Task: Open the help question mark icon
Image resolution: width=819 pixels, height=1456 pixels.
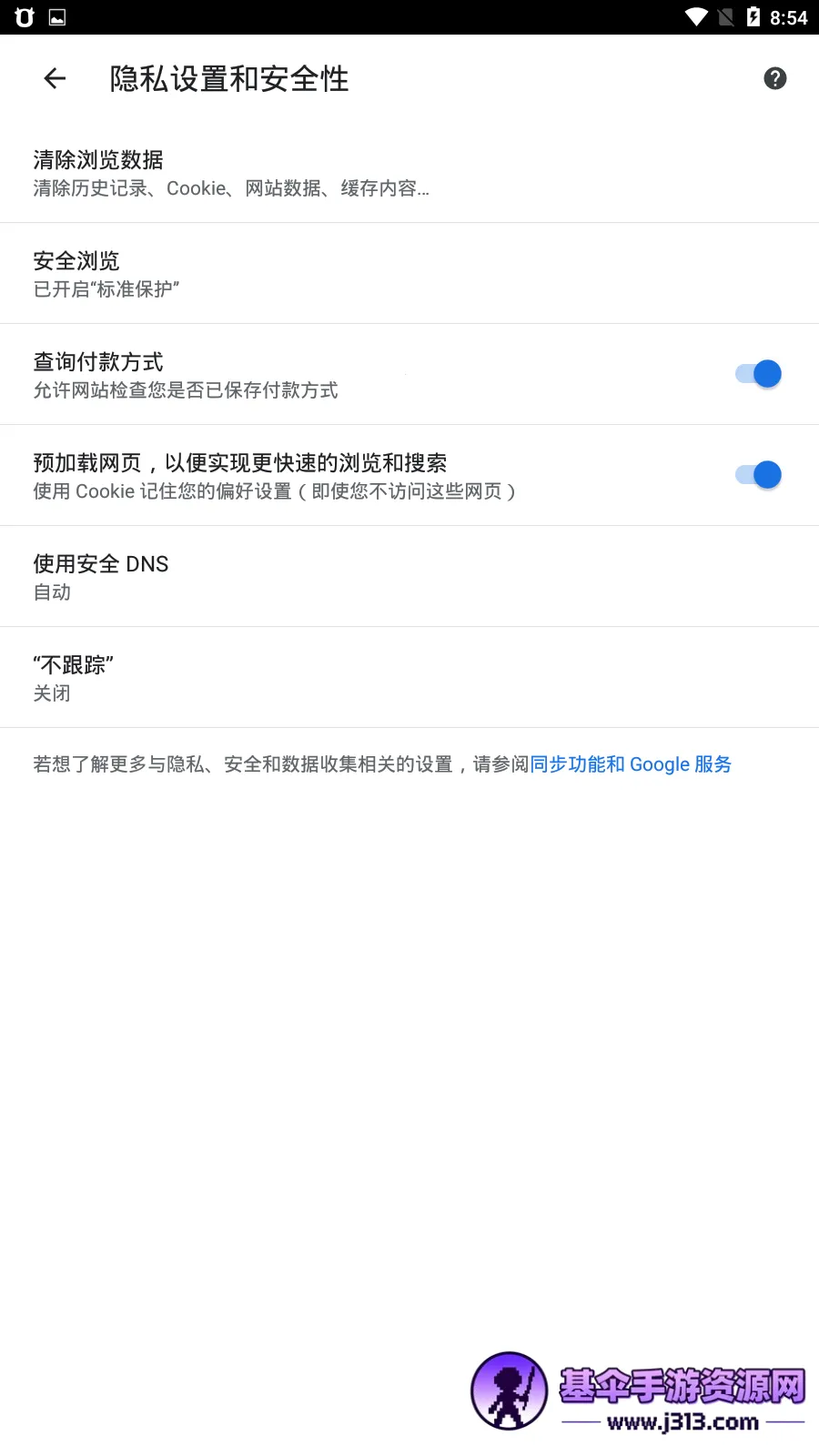Action: coord(774,78)
